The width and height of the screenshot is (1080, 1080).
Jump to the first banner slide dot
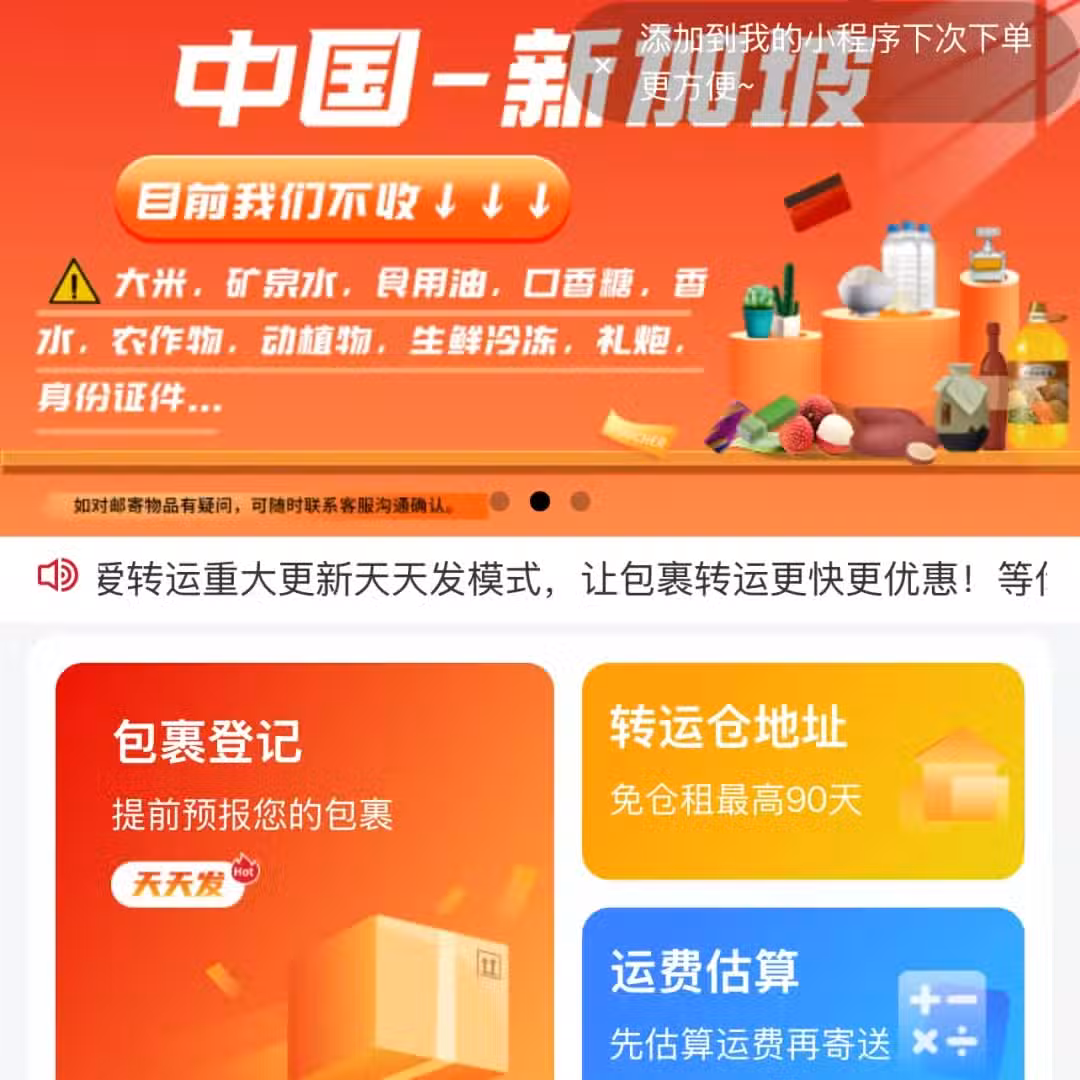[x=500, y=501]
